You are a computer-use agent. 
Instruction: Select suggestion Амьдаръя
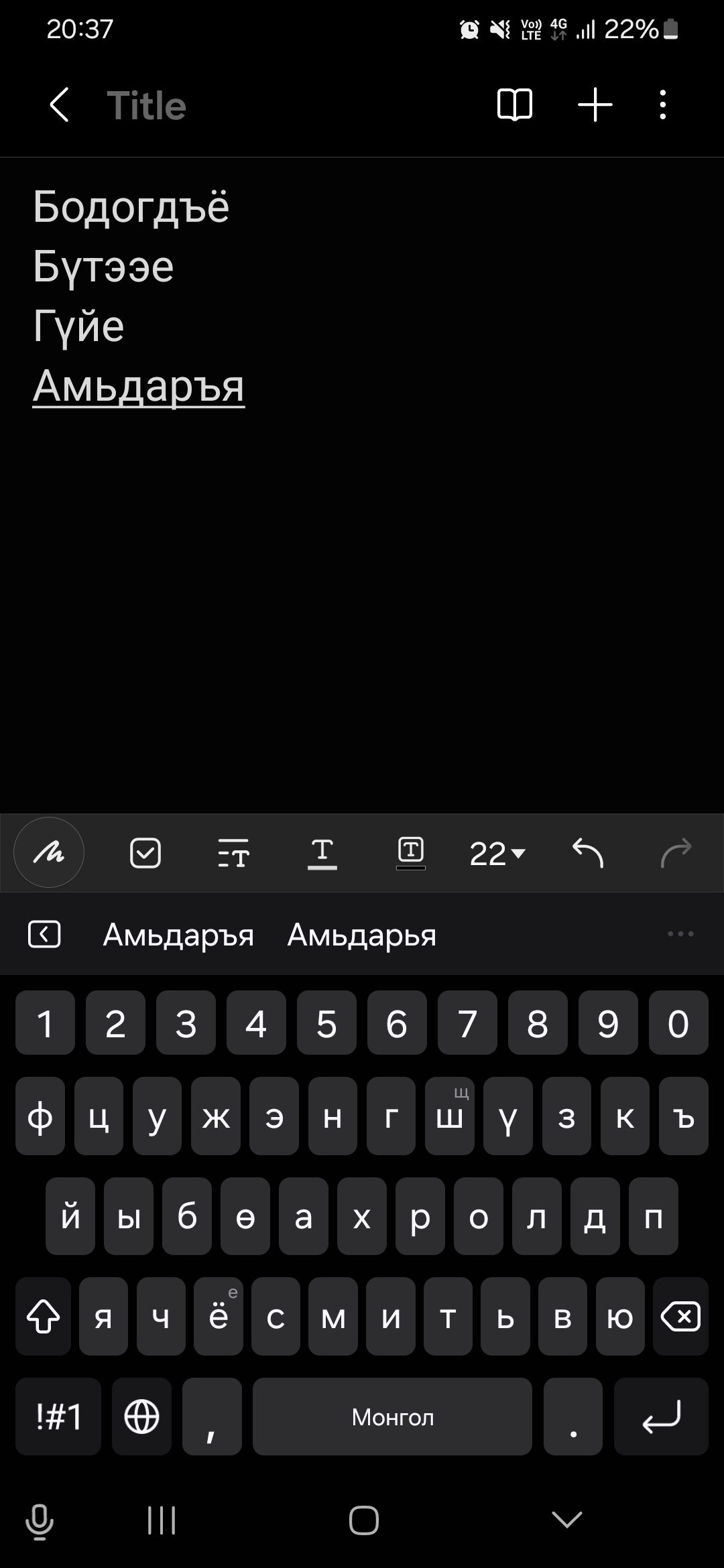(178, 934)
